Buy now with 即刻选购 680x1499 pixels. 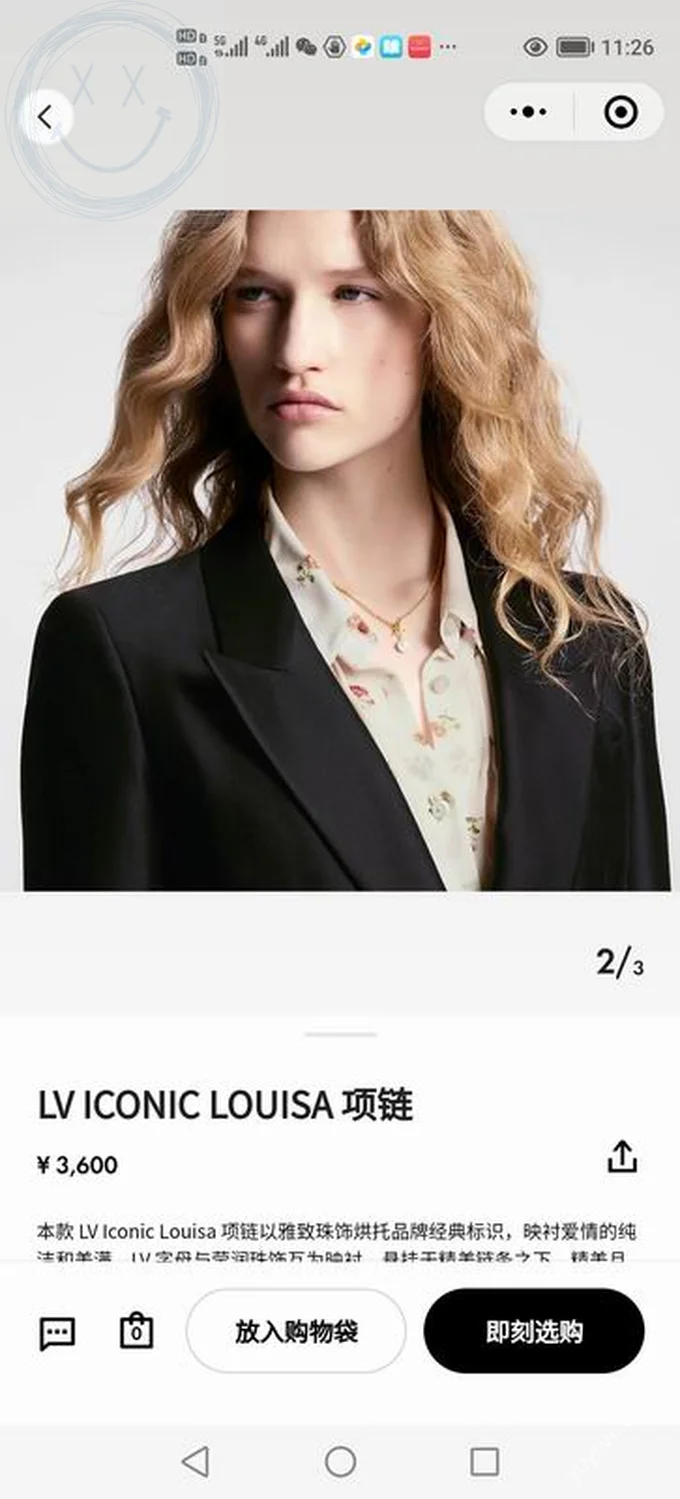pos(534,1331)
